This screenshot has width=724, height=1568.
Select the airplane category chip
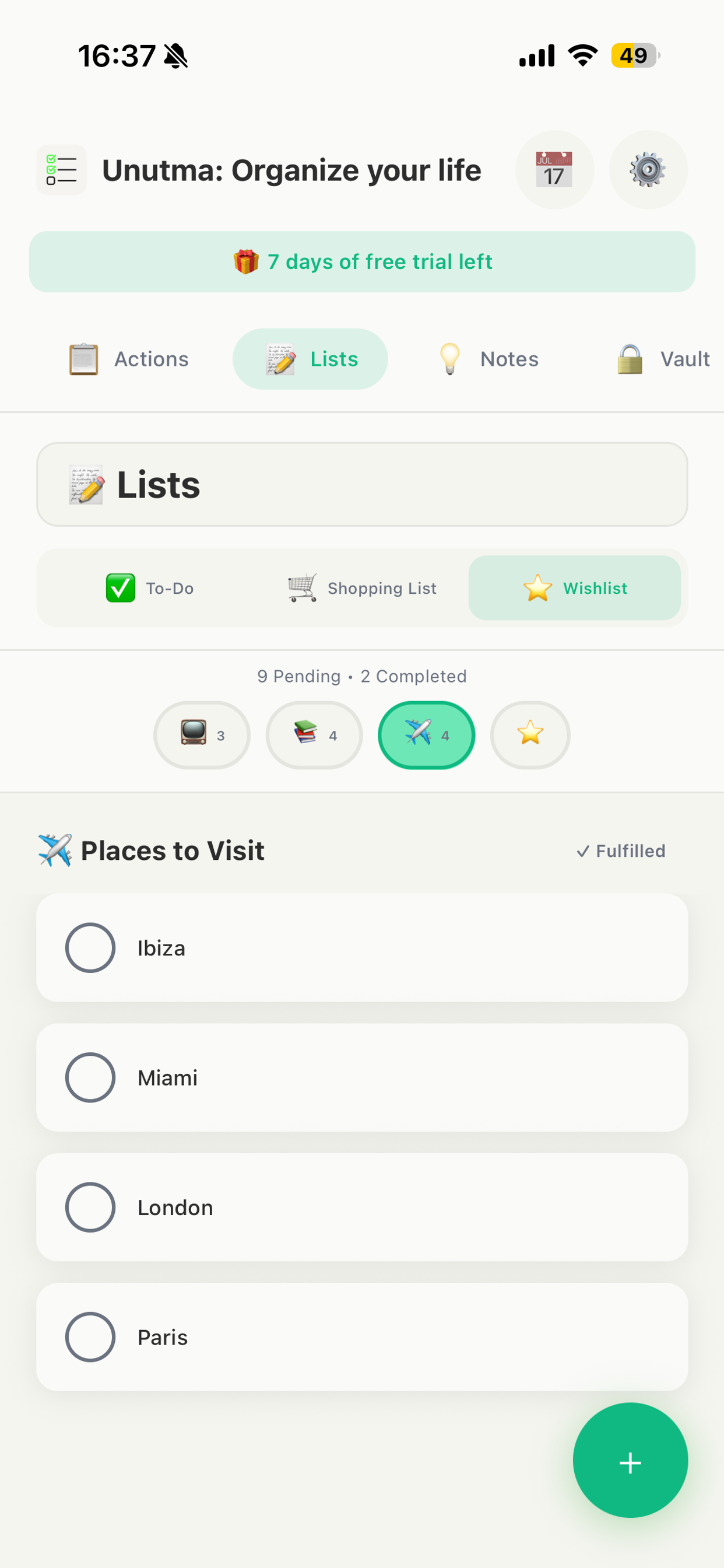click(427, 736)
